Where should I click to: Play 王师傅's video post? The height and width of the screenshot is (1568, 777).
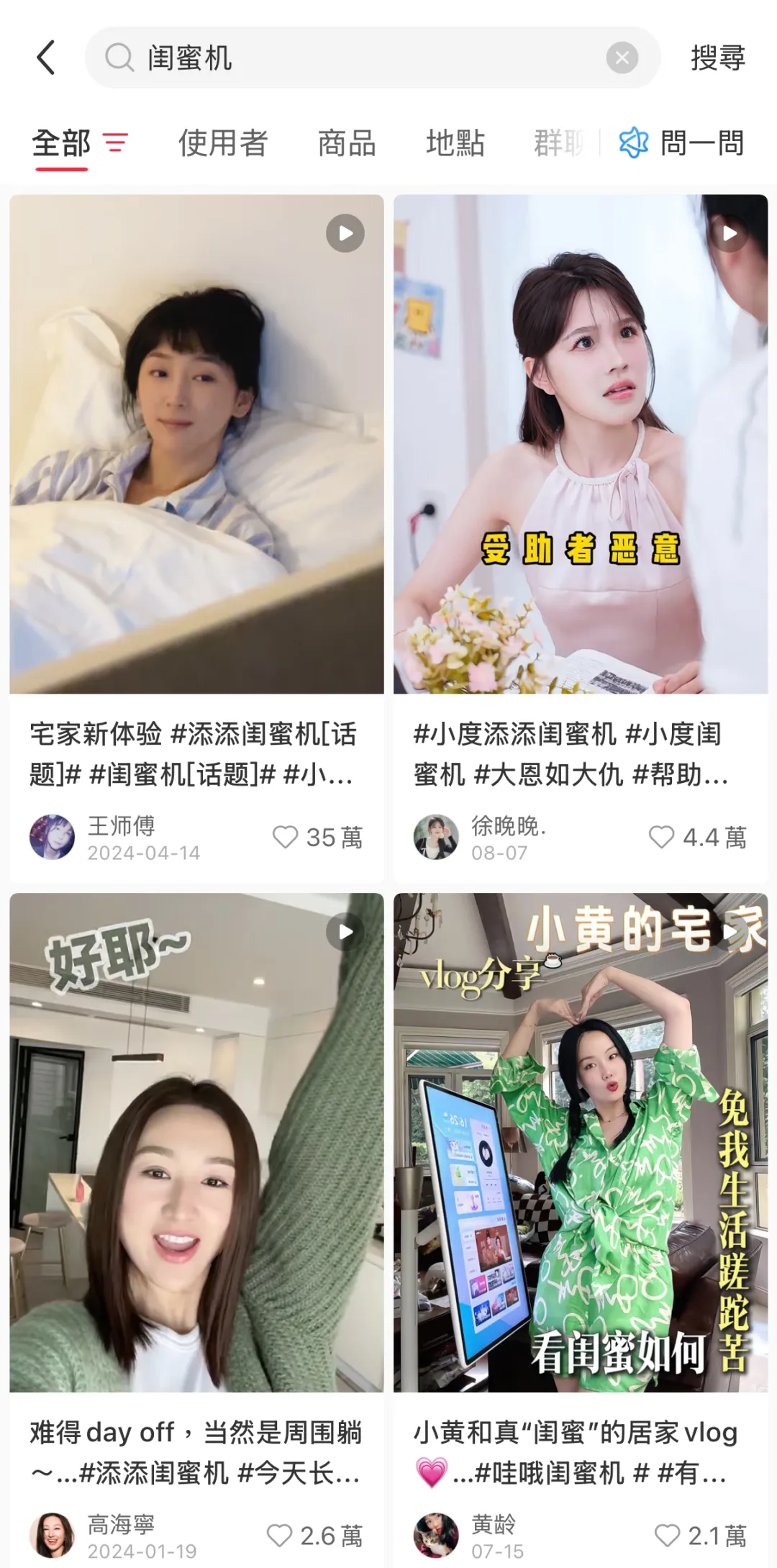click(x=345, y=232)
